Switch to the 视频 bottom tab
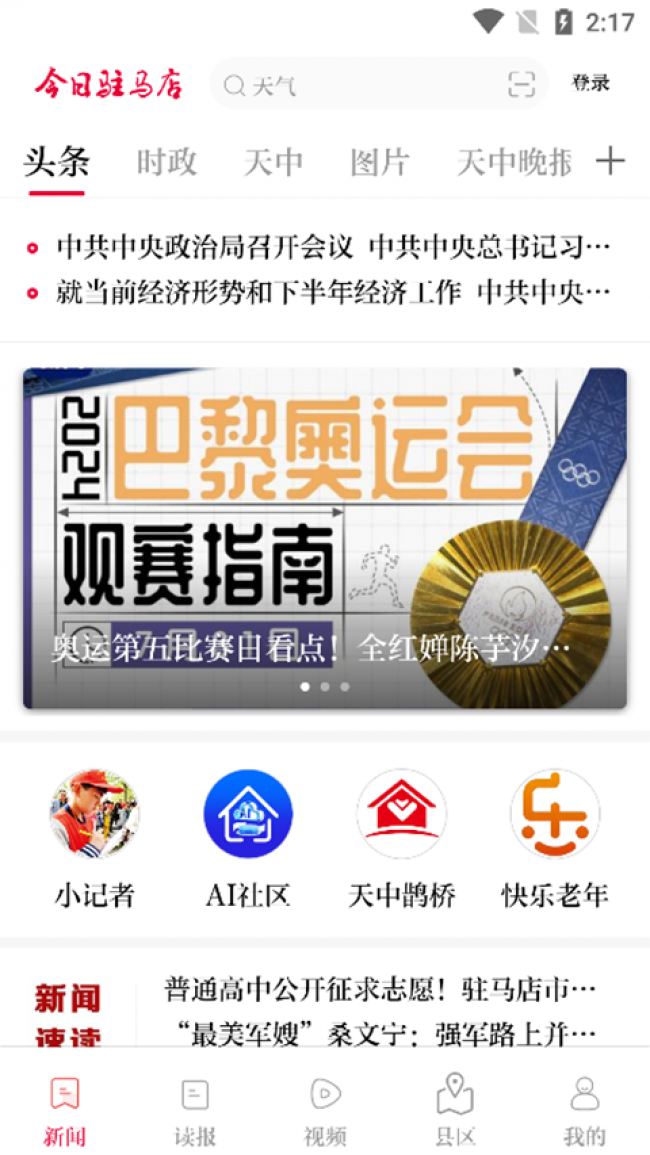This screenshot has width=650, height=1155. click(x=325, y=1110)
